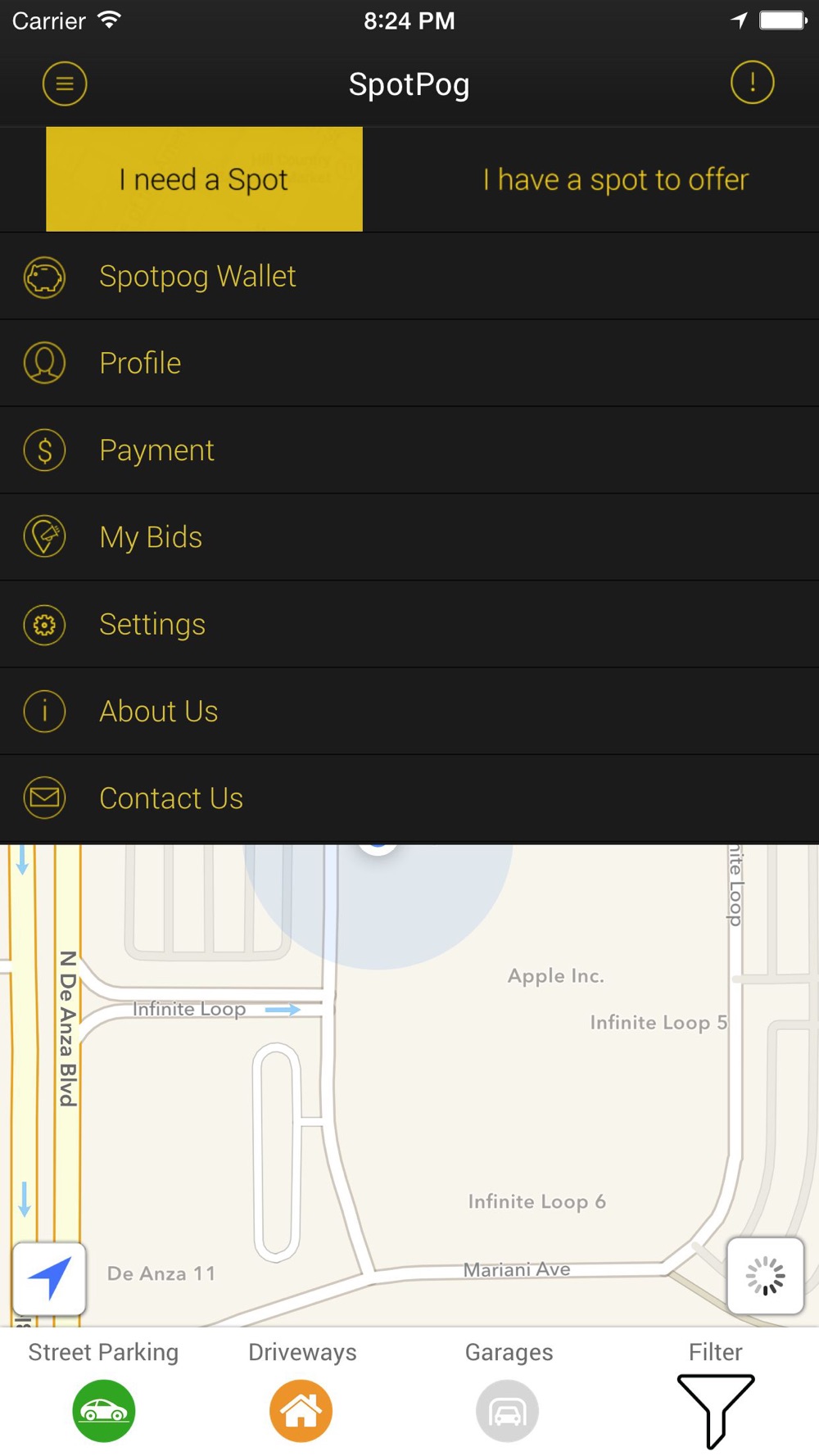The height and width of the screenshot is (1456, 819).
Task: Select the I need a Spot tab
Action: pos(204,179)
